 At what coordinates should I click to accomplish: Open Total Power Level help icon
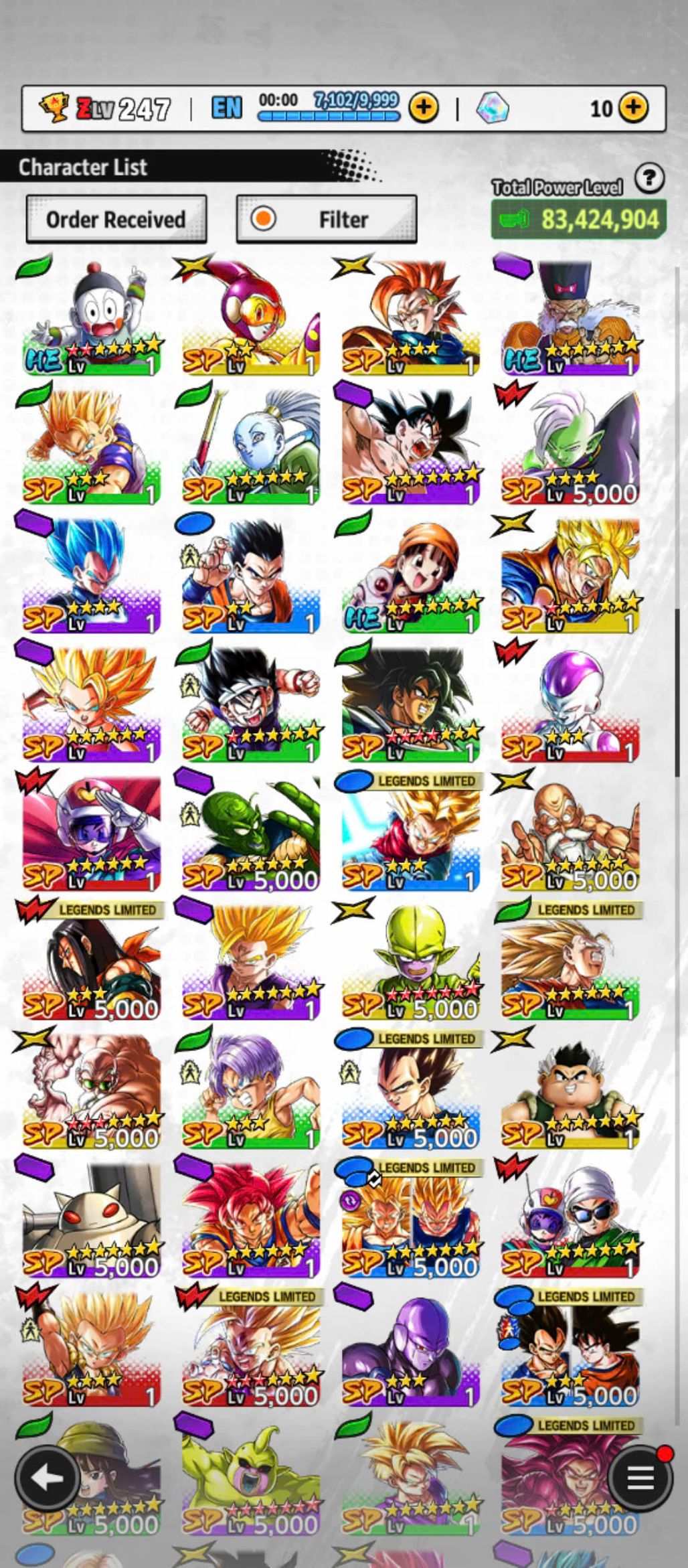click(649, 179)
